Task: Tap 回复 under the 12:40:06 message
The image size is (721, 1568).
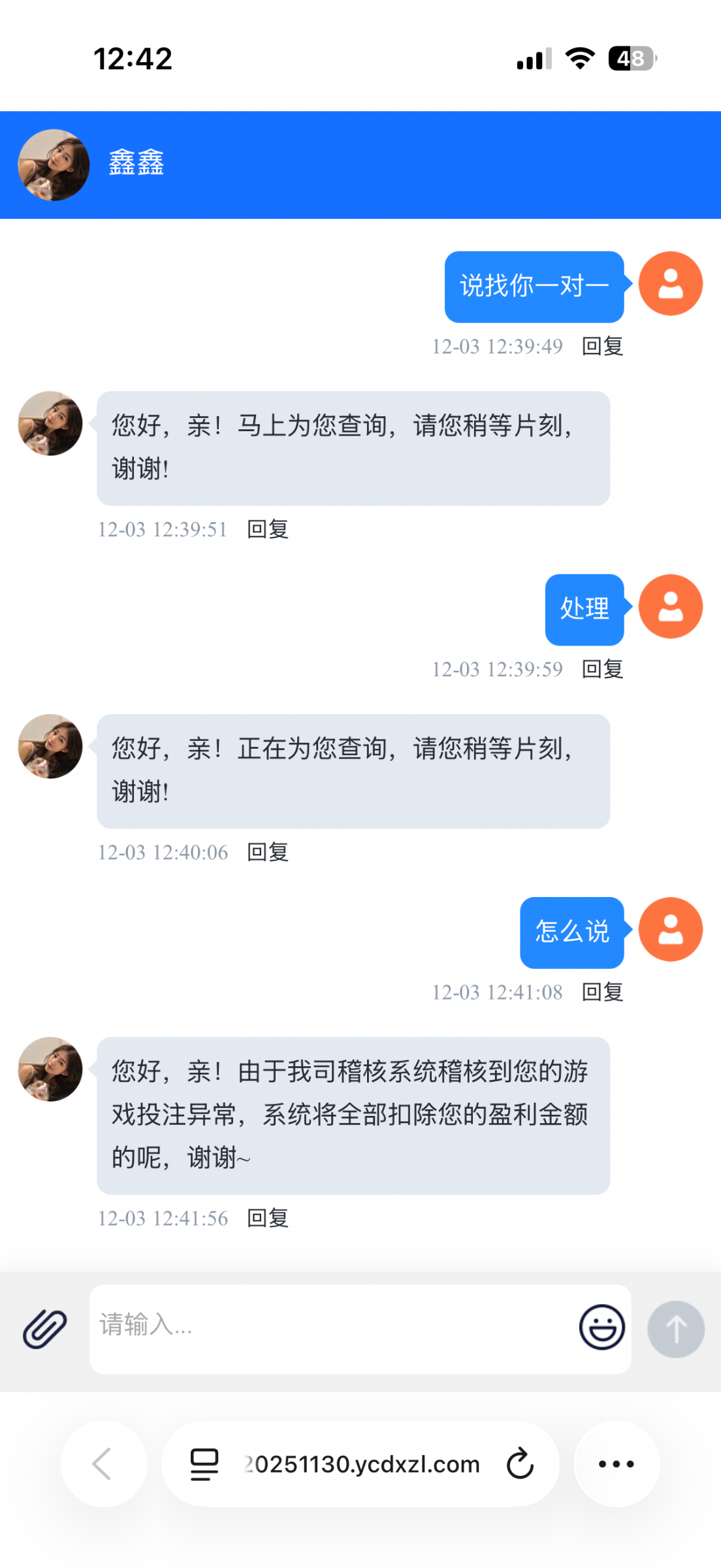Action: click(x=268, y=852)
